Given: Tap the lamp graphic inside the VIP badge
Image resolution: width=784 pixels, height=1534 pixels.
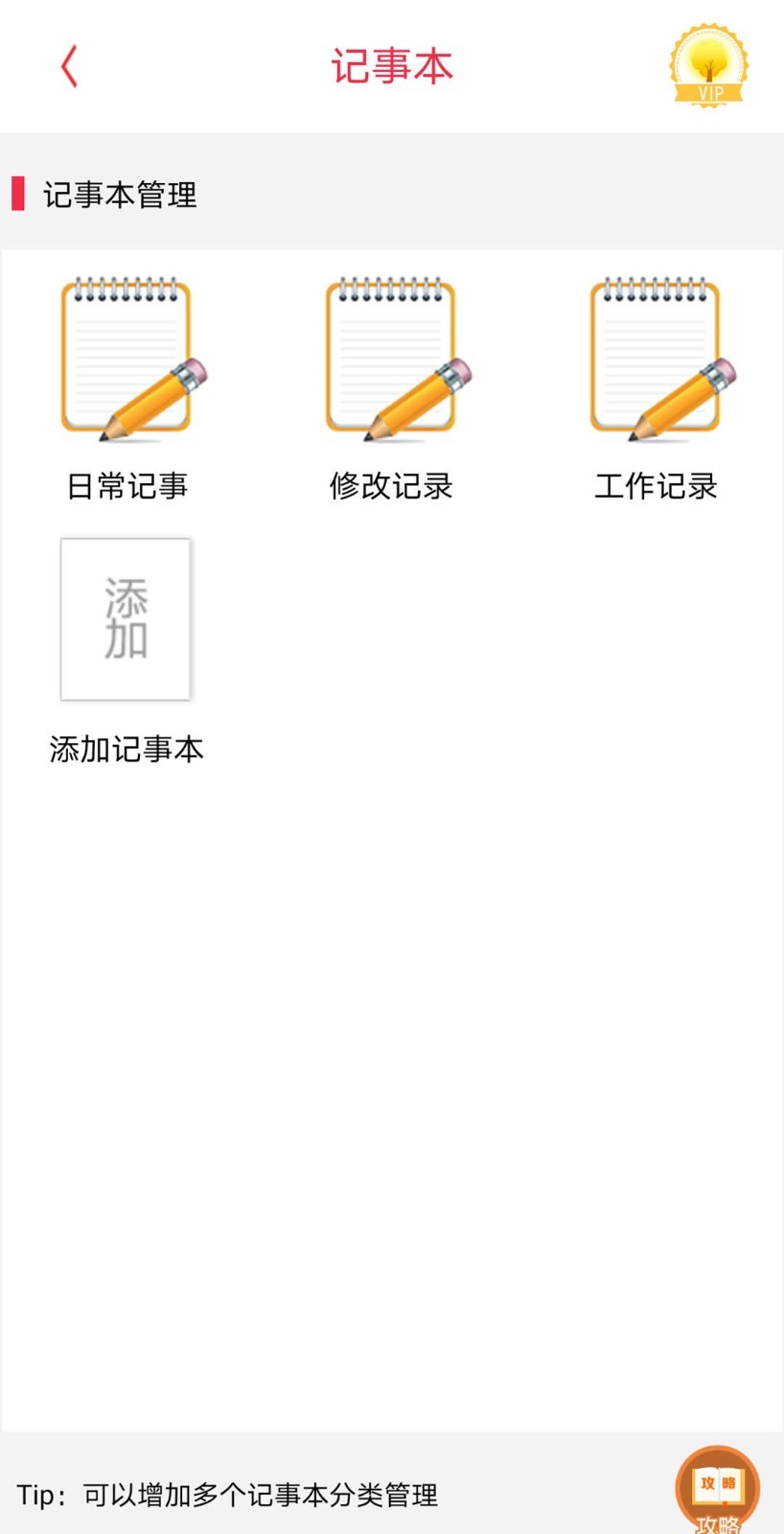Looking at the screenshot, I should pos(706,59).
